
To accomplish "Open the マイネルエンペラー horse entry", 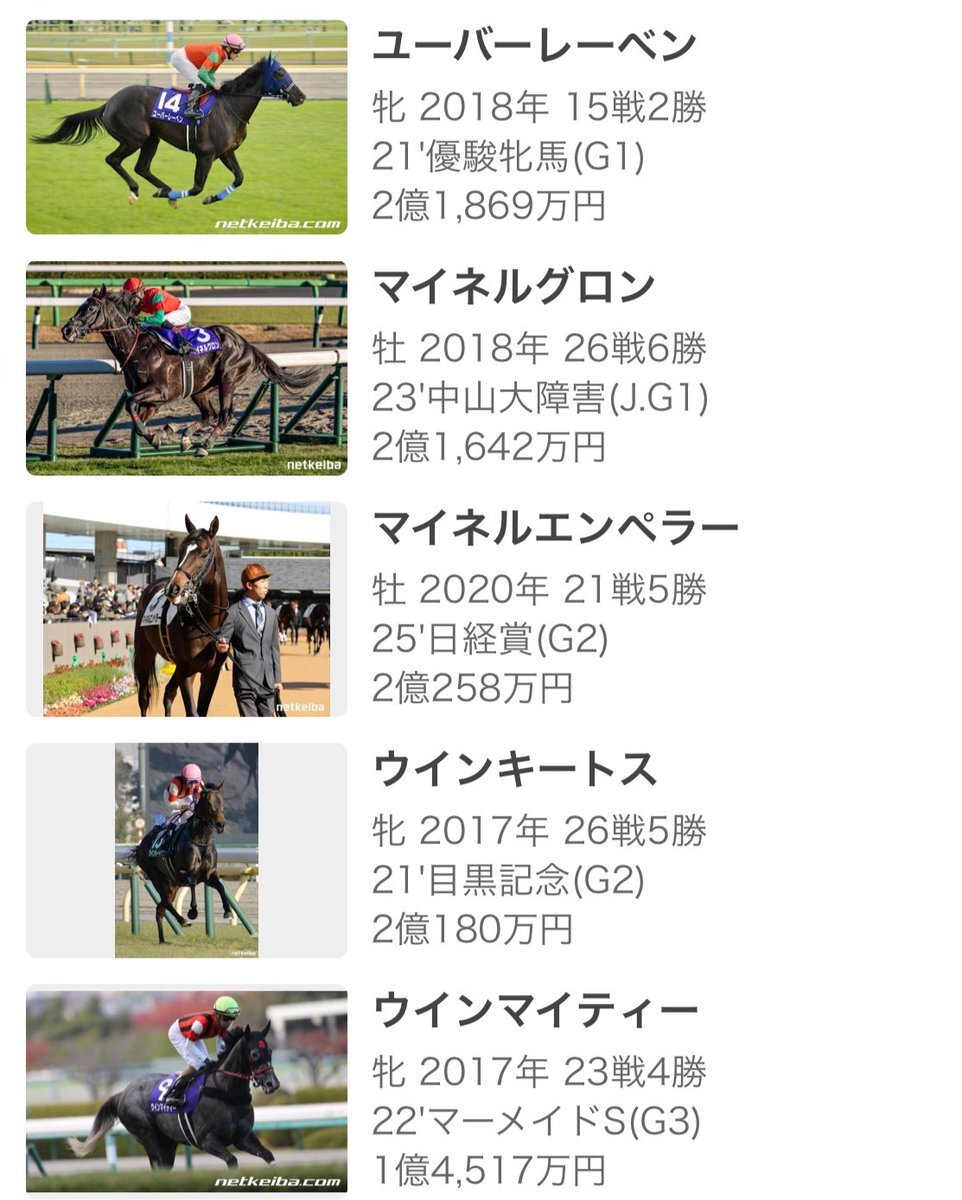I will click(x=555, y=529).
